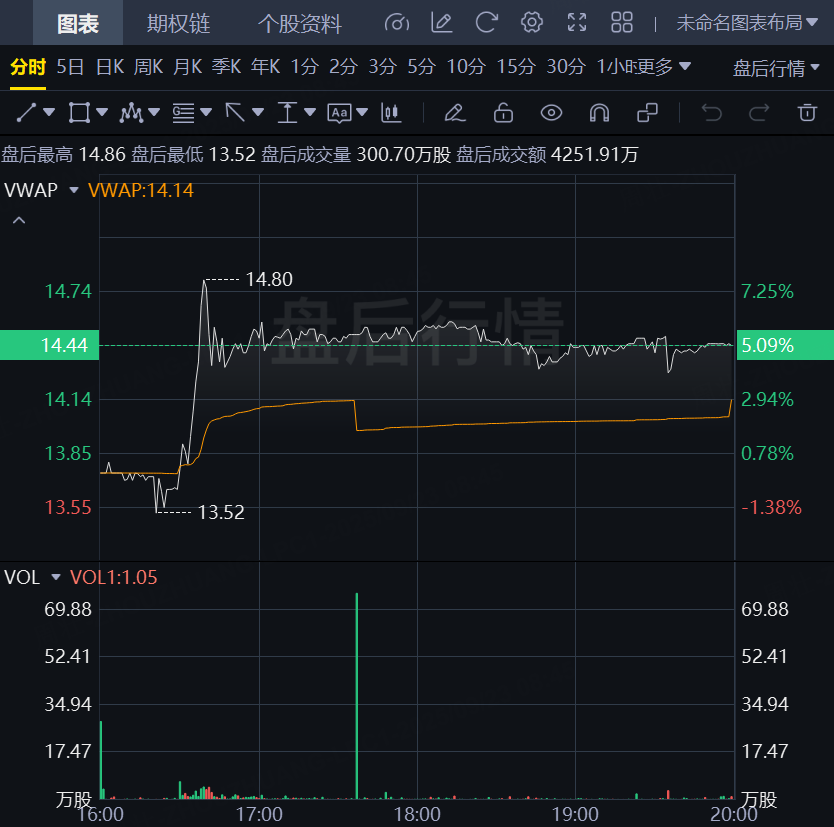Open the VWAP indicator dropdown
This screenshot has width=834, height=827.
tap(73, 190)
